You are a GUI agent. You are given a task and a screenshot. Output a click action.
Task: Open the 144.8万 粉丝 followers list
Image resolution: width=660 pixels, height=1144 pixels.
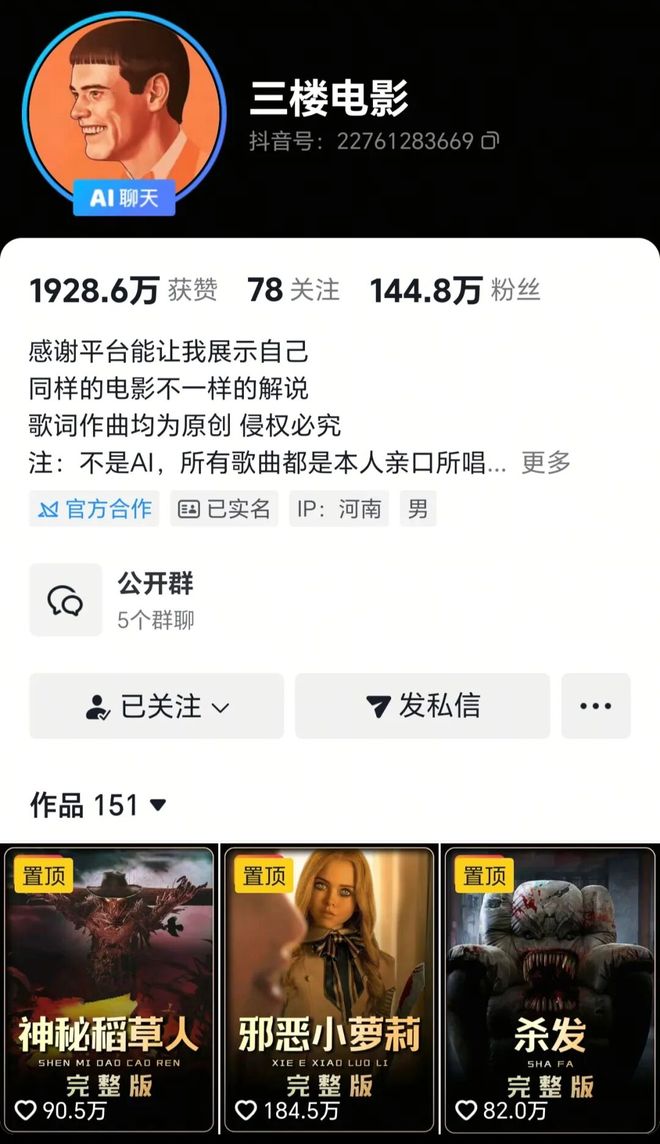click(x=455, y=290)
